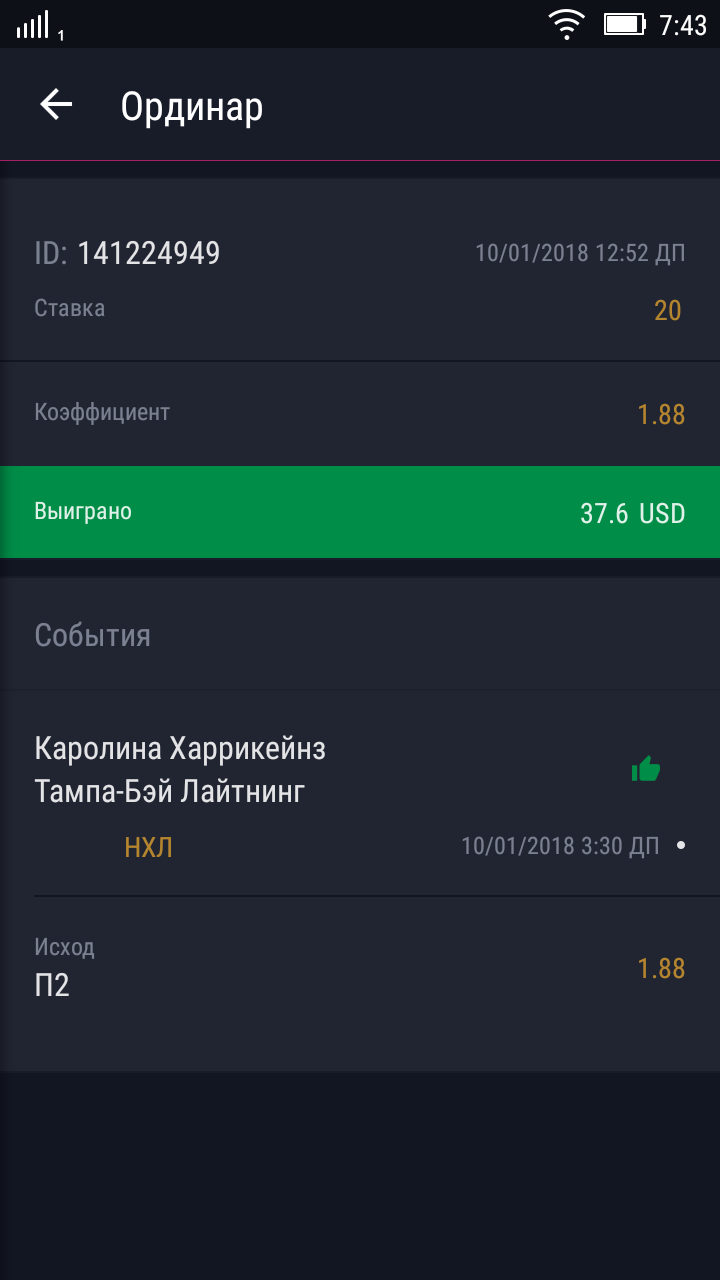Click the small dot next to the event time
The height and width of the screenshot is (1280, 720).
[x=682, y=845]
